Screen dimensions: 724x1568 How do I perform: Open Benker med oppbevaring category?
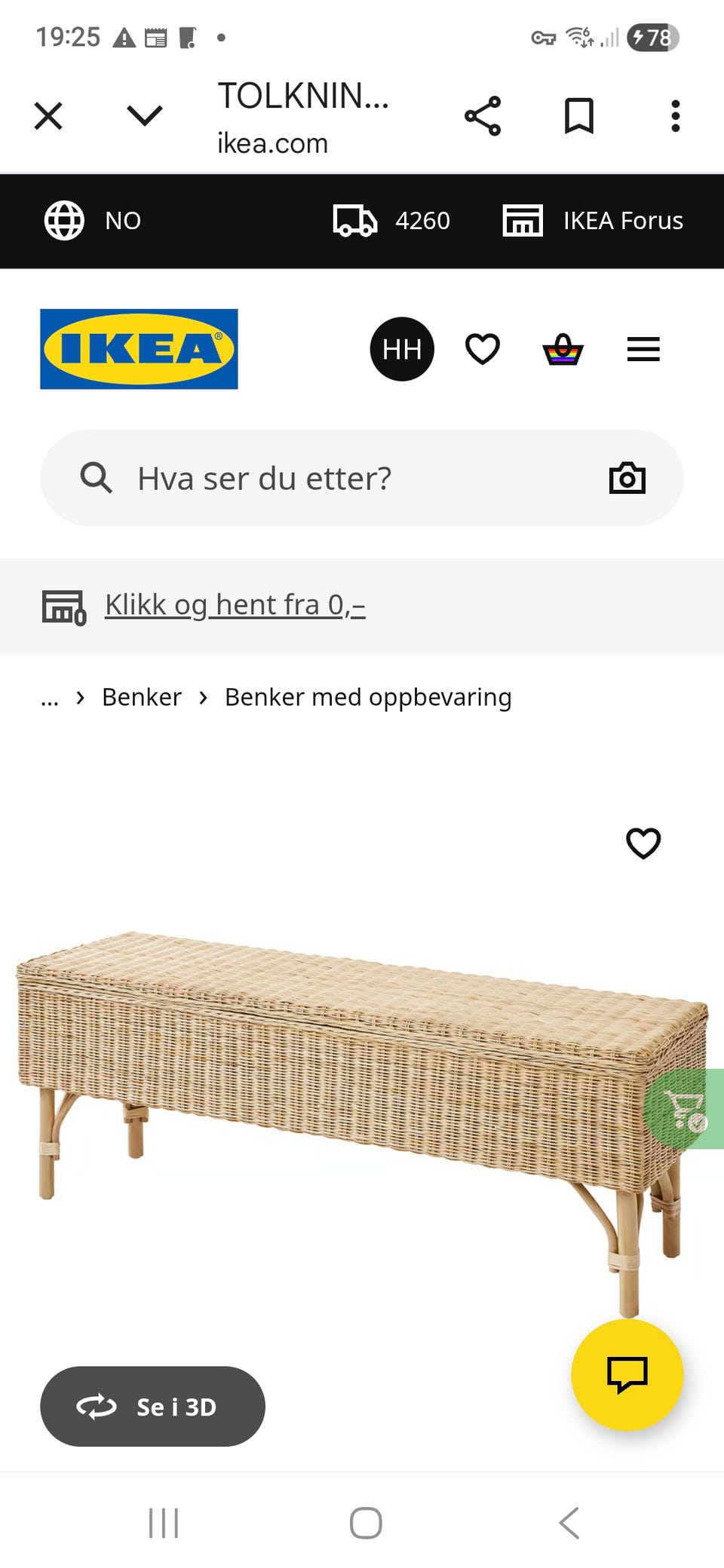point(367,697)
